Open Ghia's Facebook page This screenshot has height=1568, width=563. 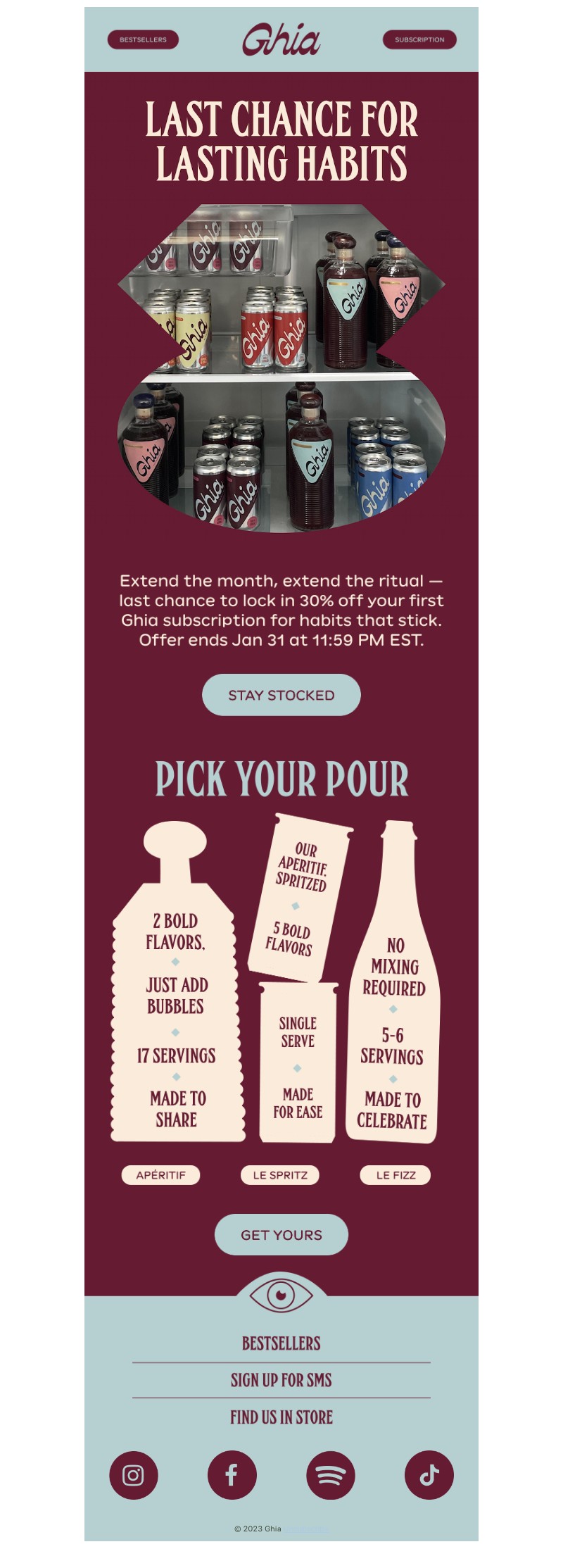232,1475
